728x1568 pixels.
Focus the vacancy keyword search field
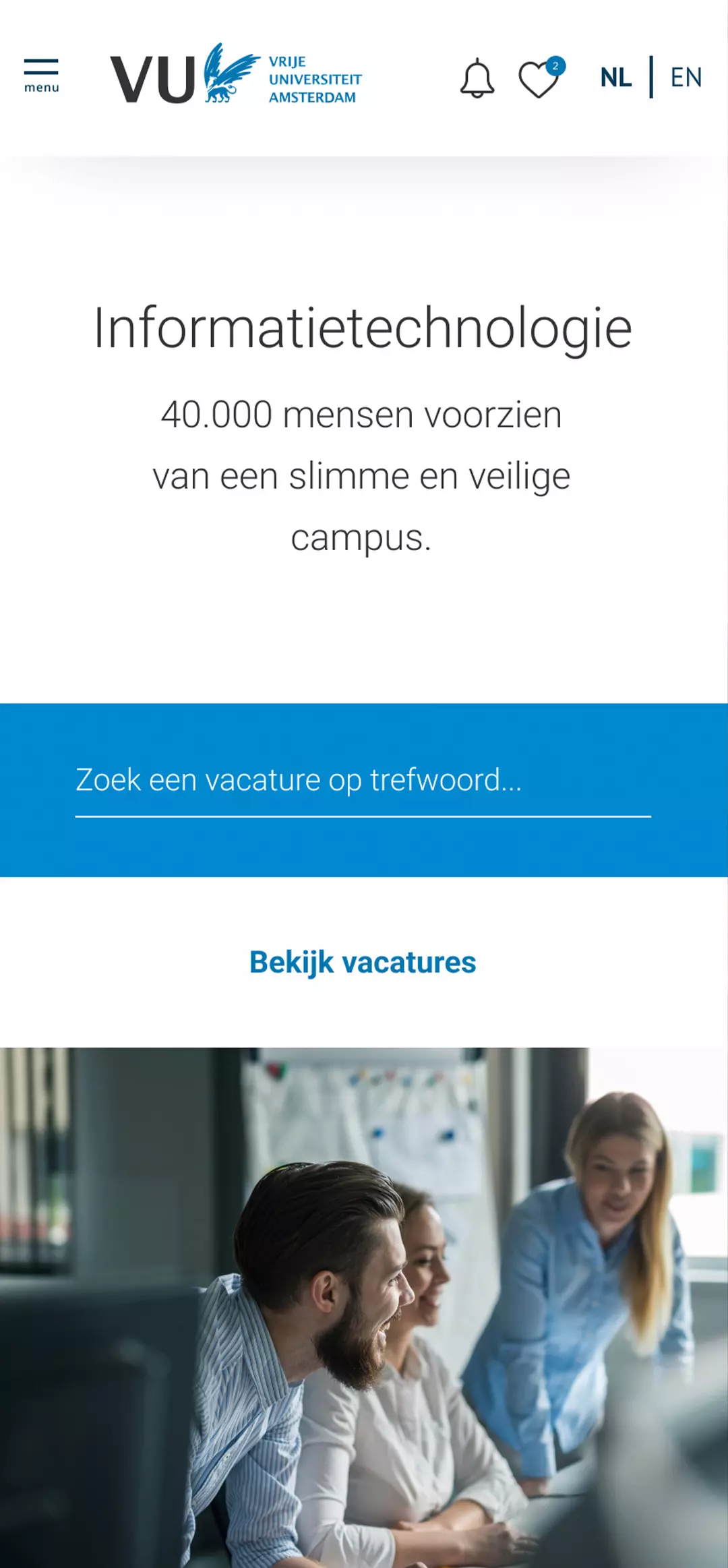tap(363, 781)
